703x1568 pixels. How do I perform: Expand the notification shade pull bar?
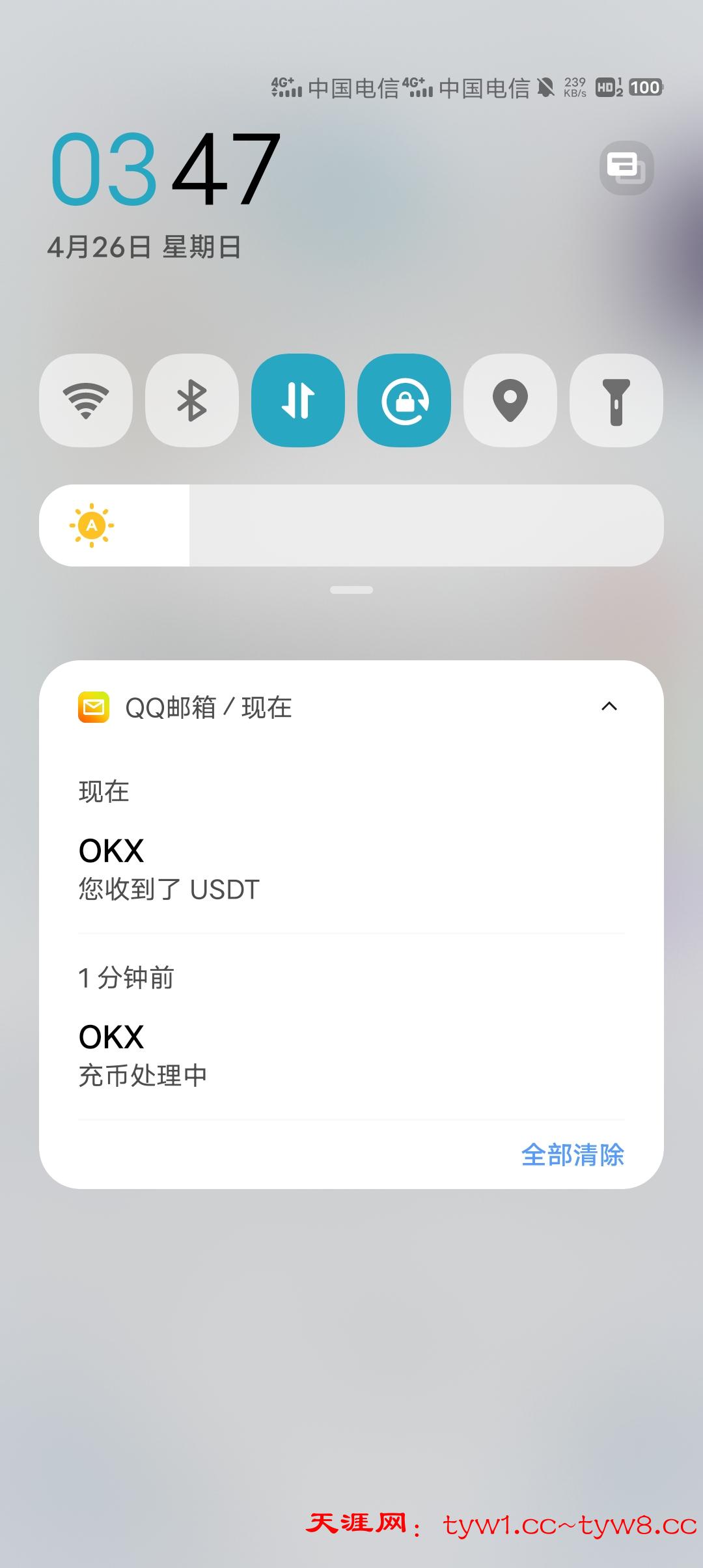pos(351,590)
